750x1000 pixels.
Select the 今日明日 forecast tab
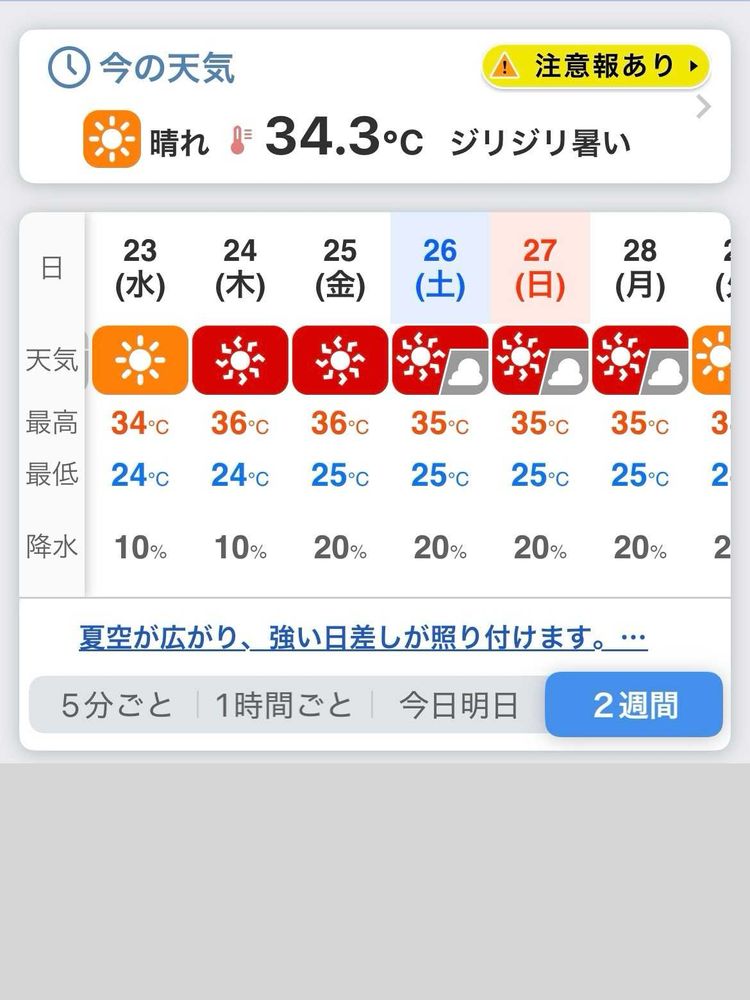[458, 705]
